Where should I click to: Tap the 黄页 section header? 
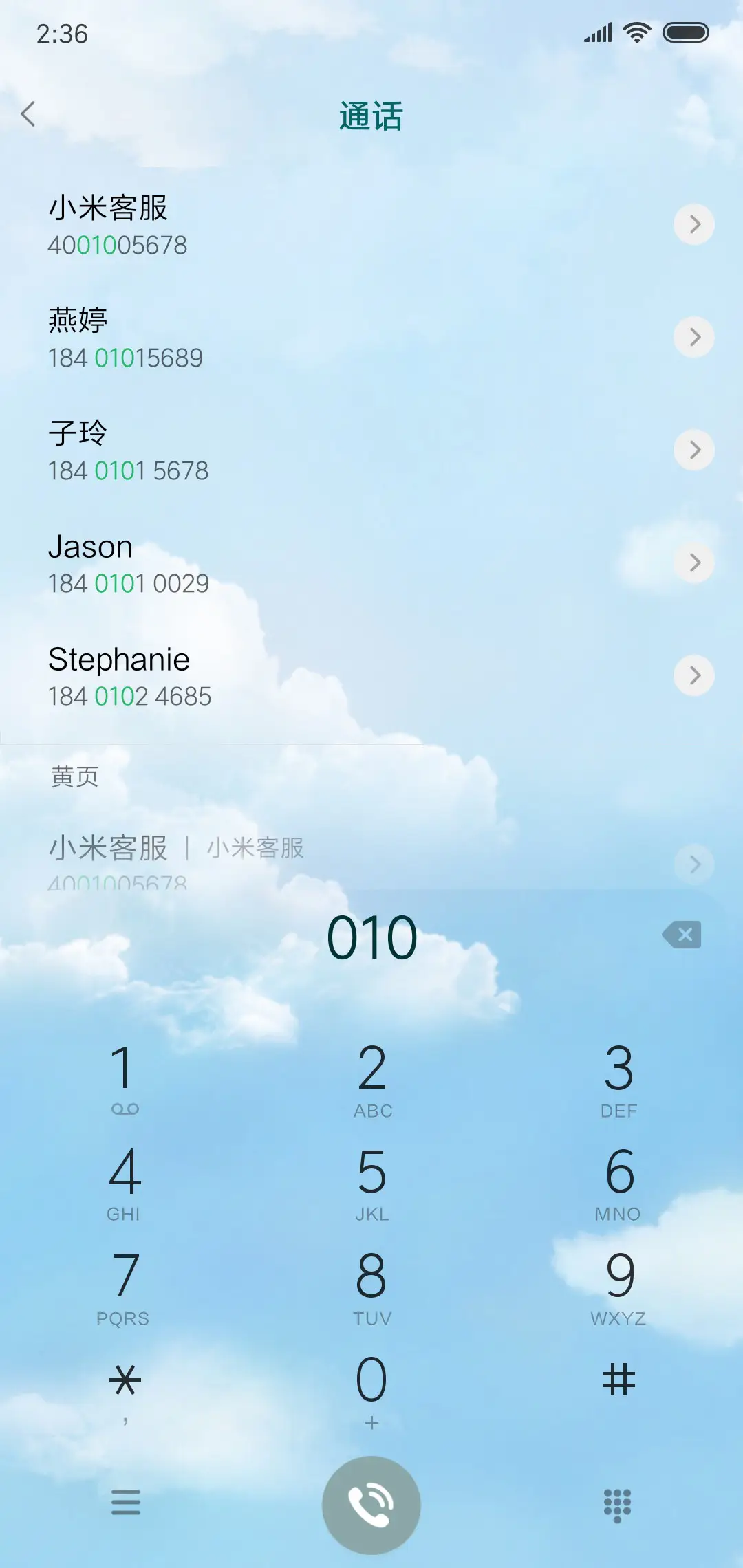click(74, 777)
